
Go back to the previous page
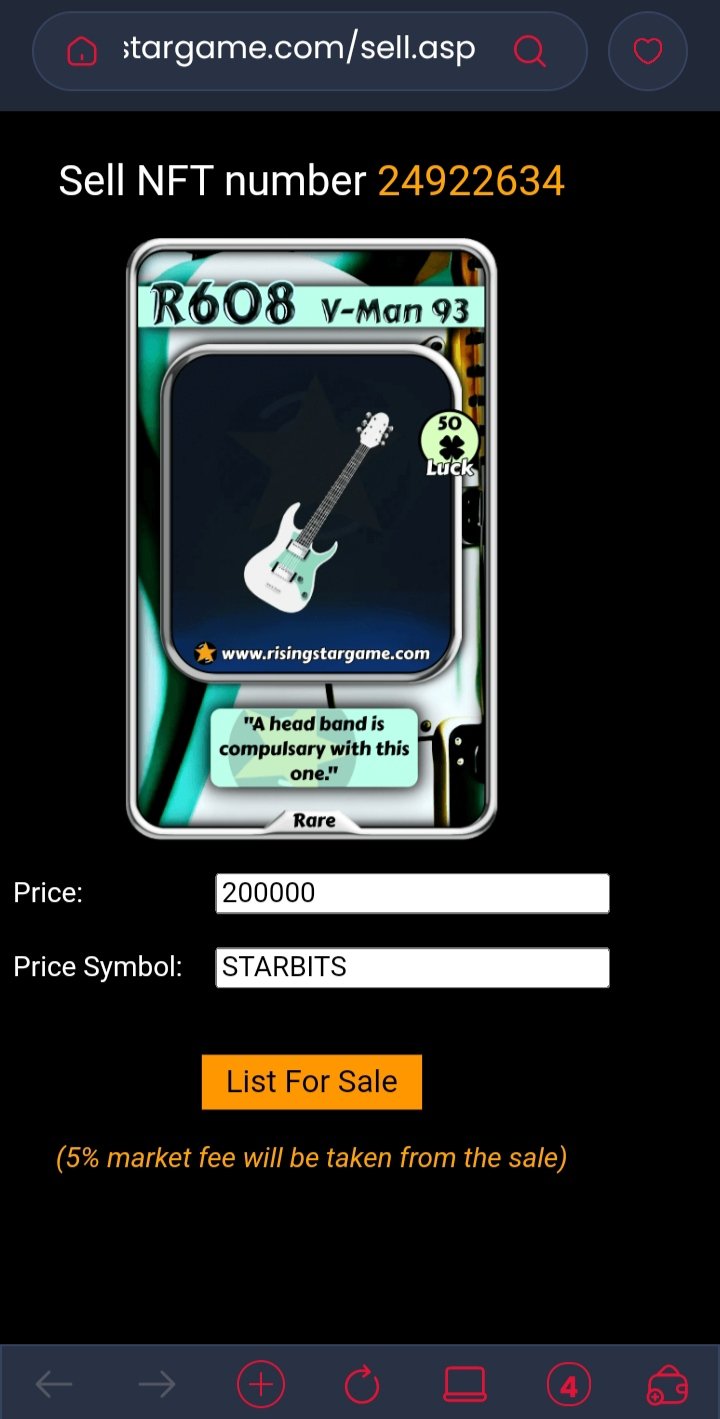pos(54,1385)
